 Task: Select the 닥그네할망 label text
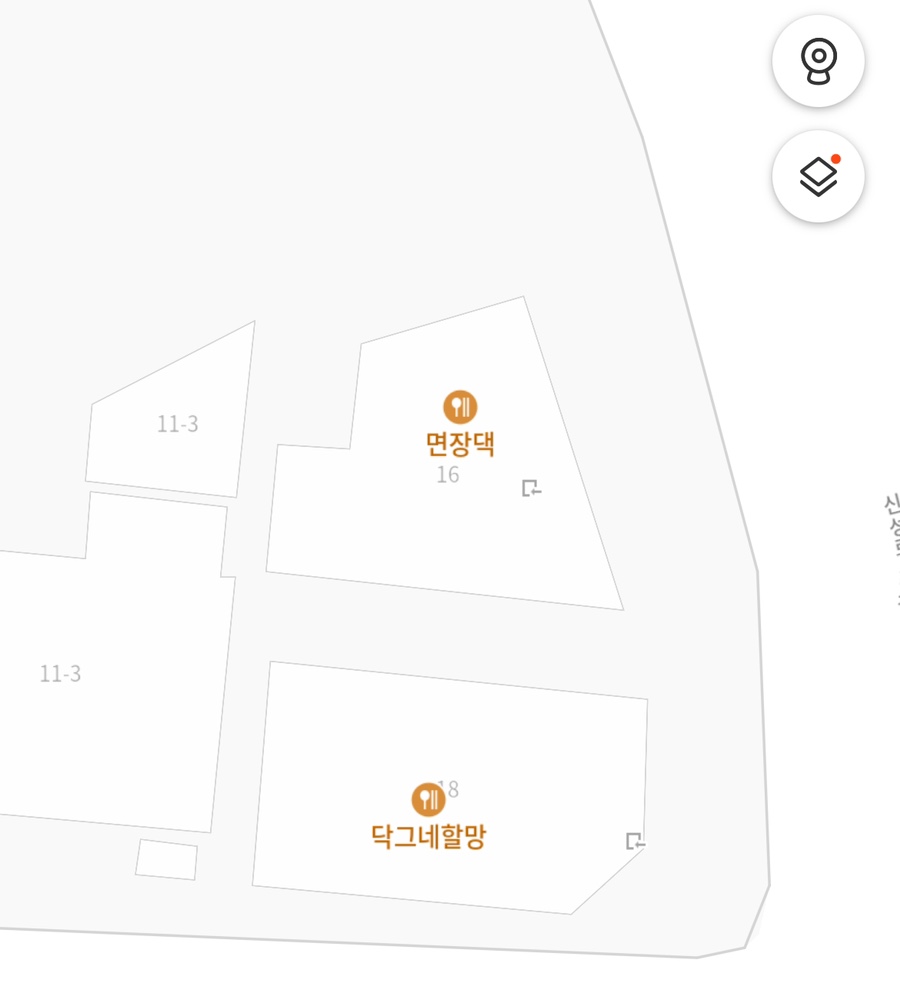pos(427,833)
